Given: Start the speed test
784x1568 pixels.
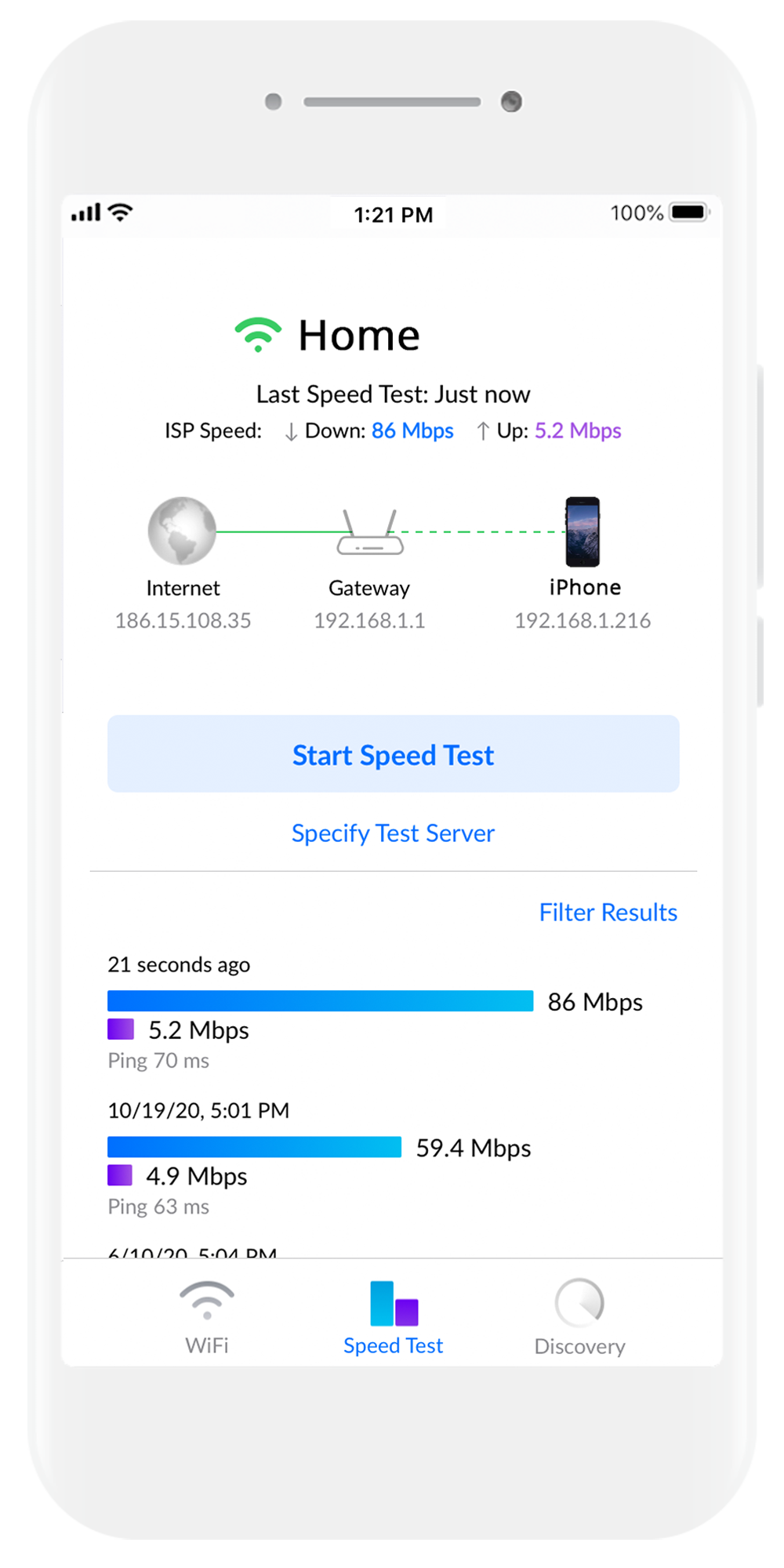Looking at the screenshot, I should (x=393, y=753).
